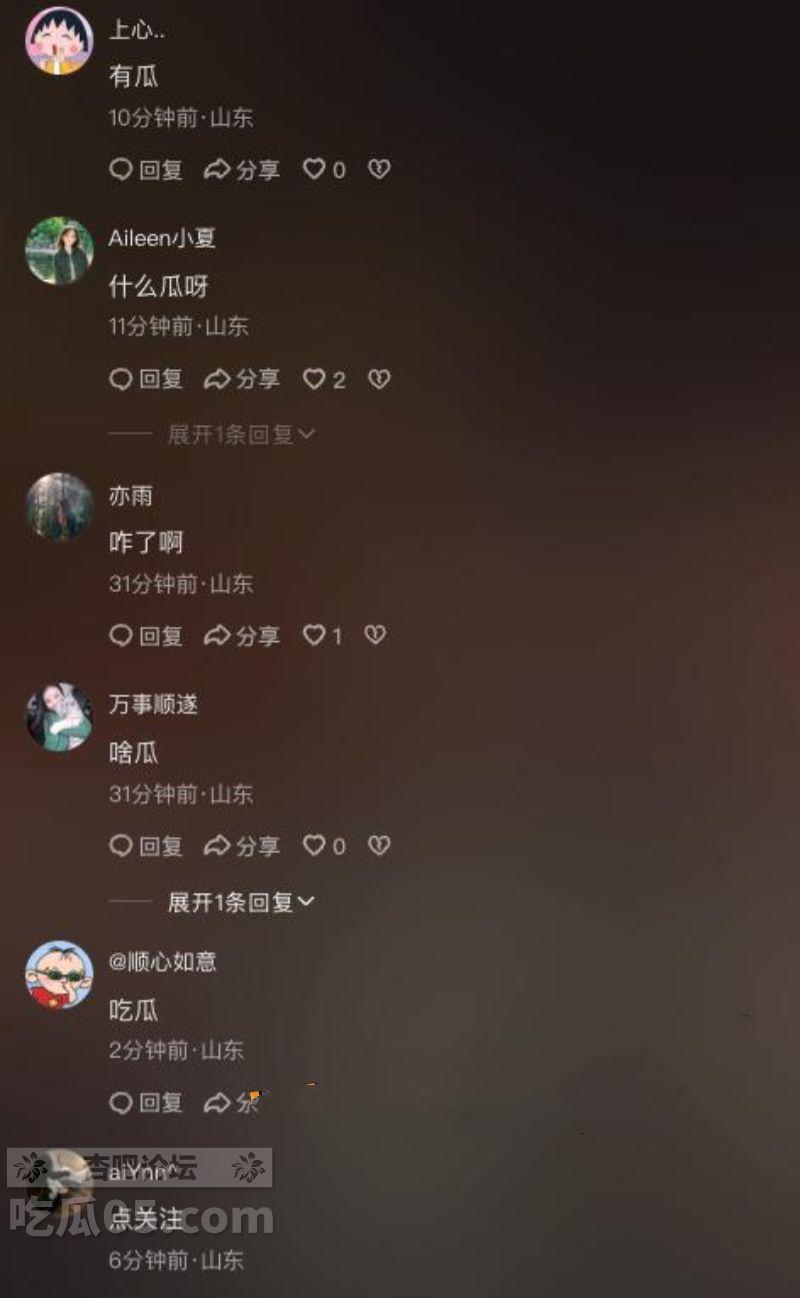Like 万事顺遂's comment 啥瓜
The height and width of the screenshot is (1298, 800).
coord(316,846)
